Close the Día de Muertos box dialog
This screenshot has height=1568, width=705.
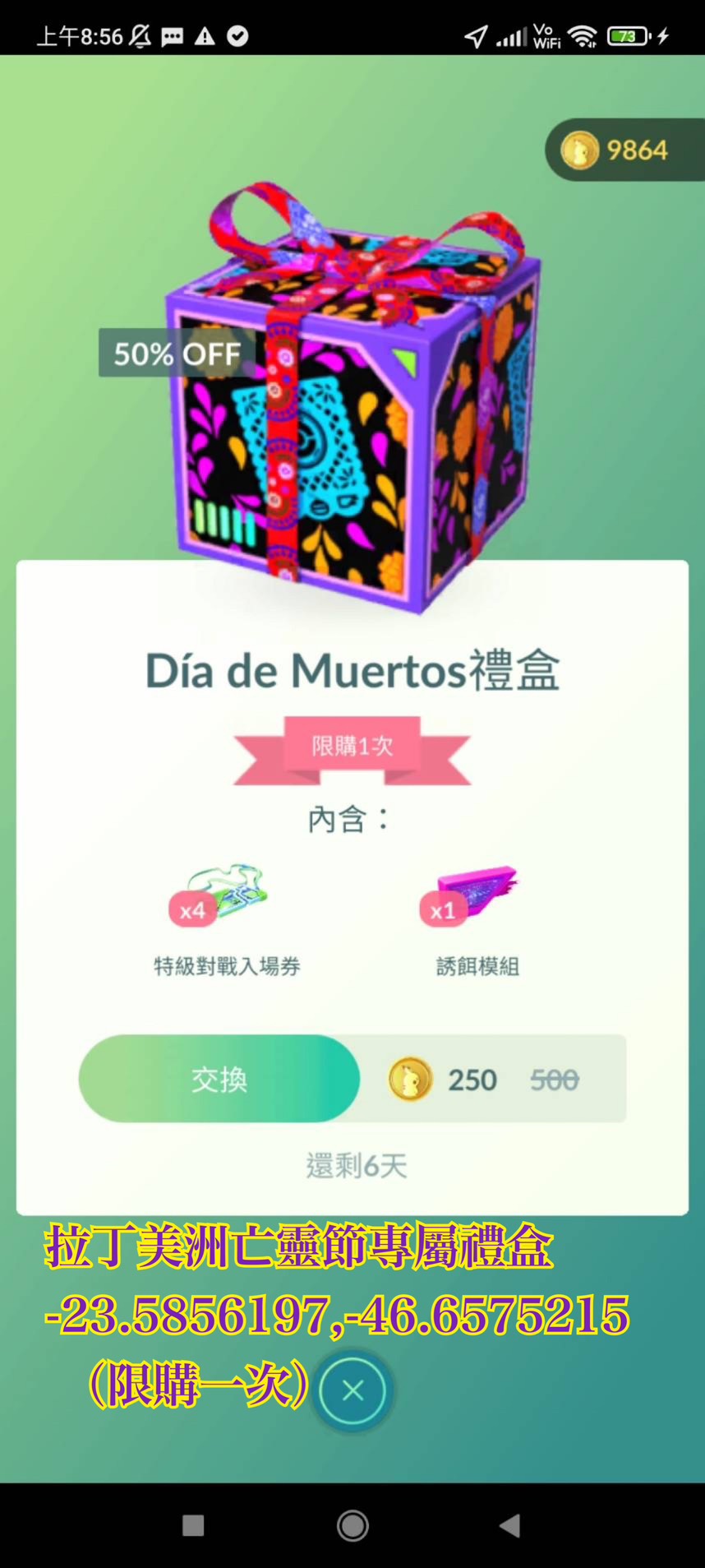pos(352,1390)
